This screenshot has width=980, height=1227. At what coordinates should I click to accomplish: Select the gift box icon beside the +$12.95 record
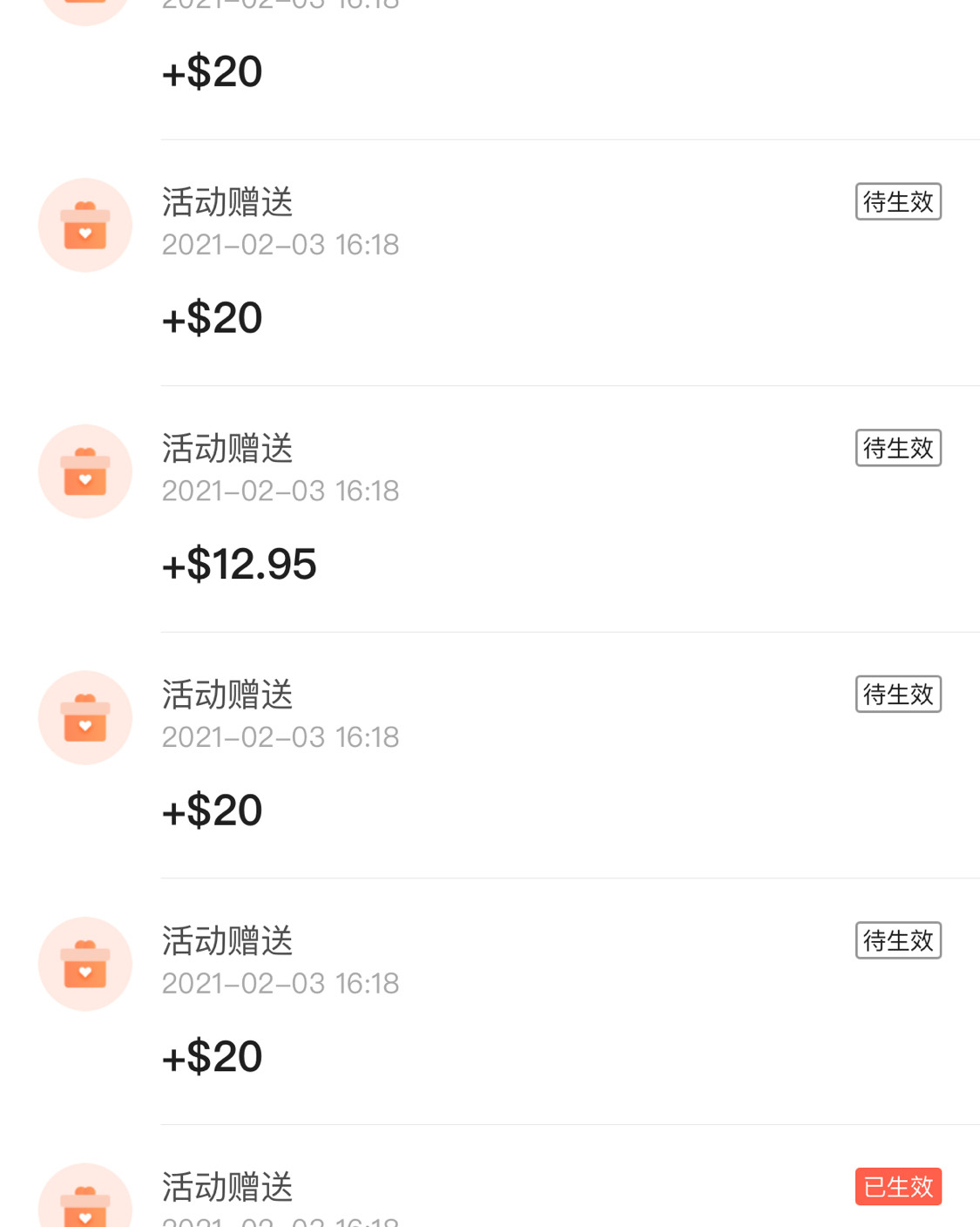(x=84, y=471)
